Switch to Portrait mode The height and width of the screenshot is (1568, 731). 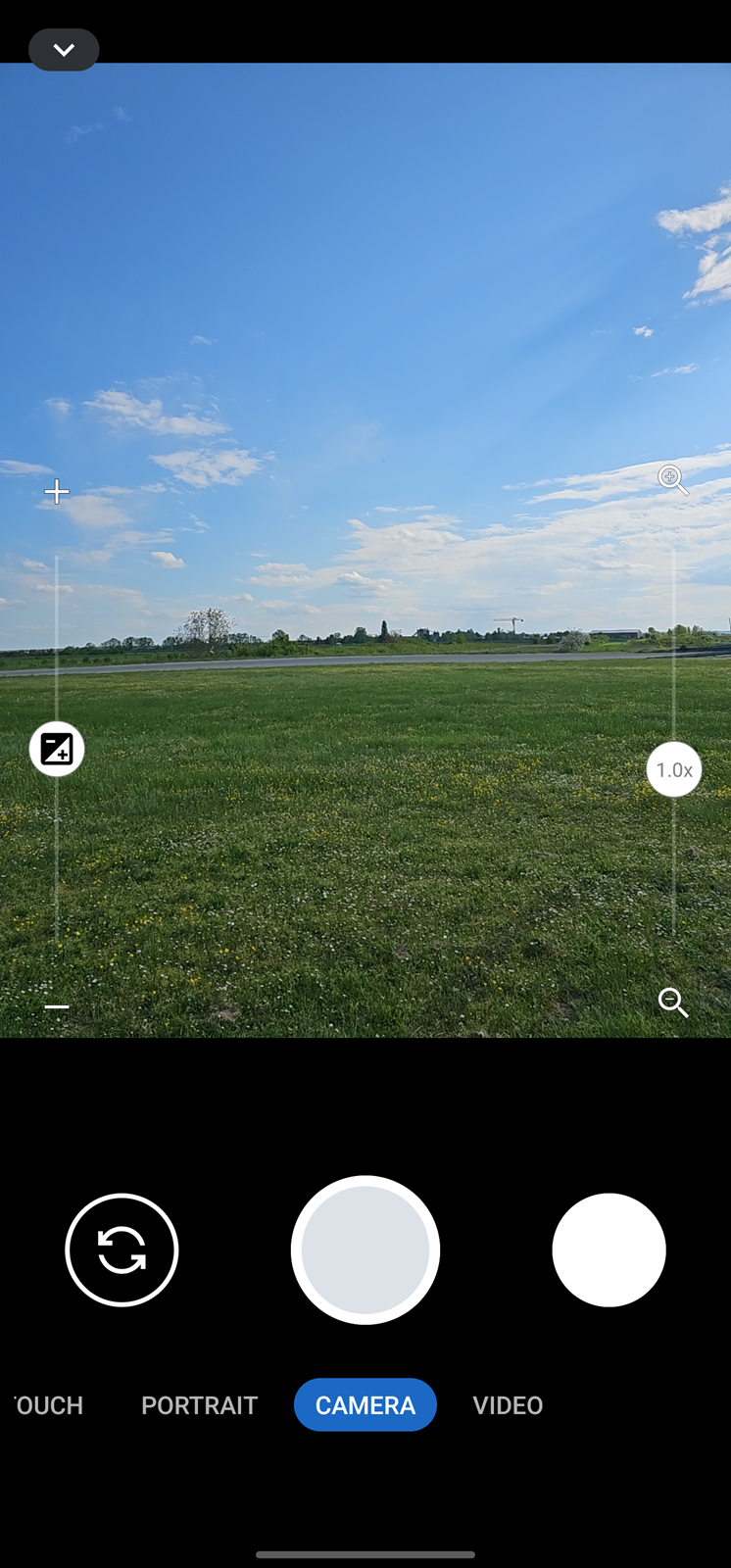199,1404
